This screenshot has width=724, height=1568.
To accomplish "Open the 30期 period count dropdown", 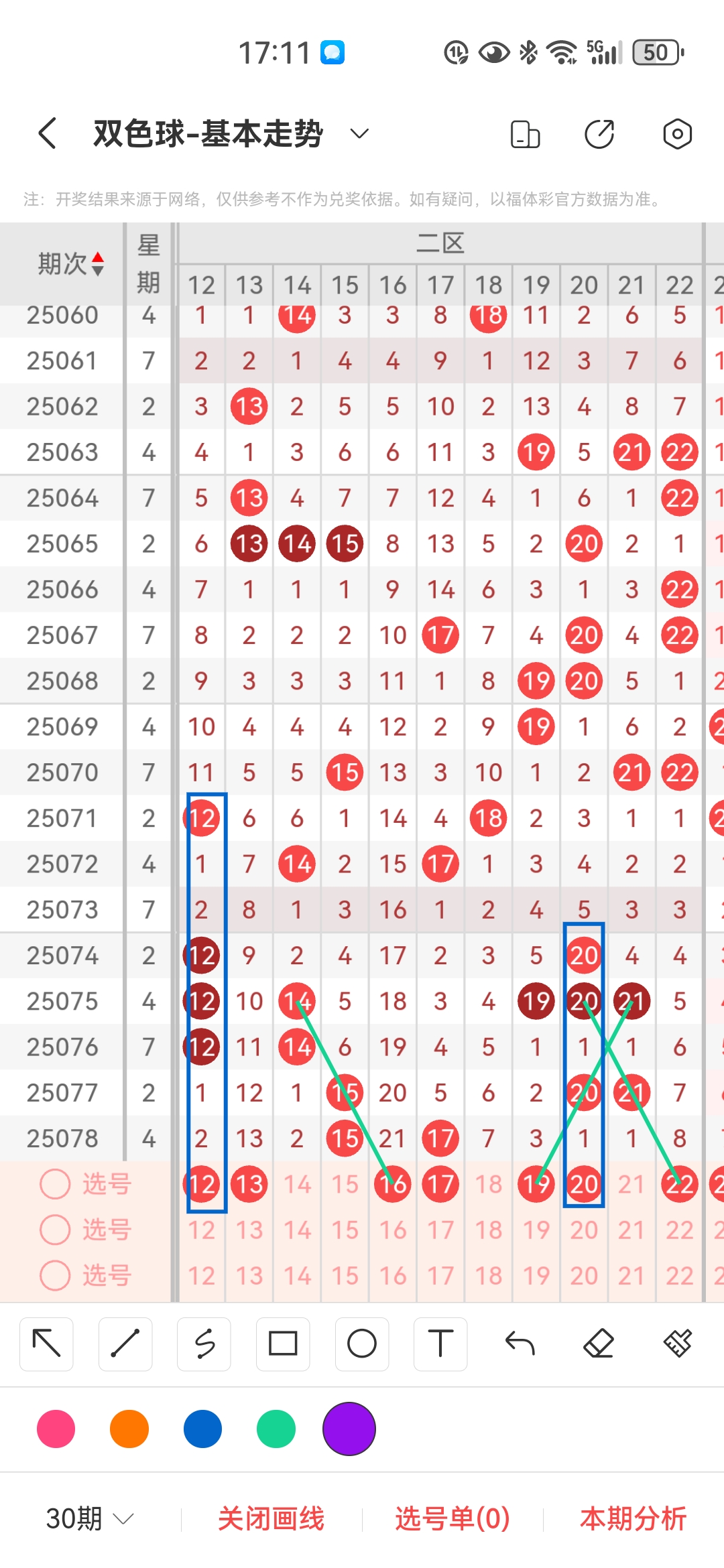I will [90, 1518].
